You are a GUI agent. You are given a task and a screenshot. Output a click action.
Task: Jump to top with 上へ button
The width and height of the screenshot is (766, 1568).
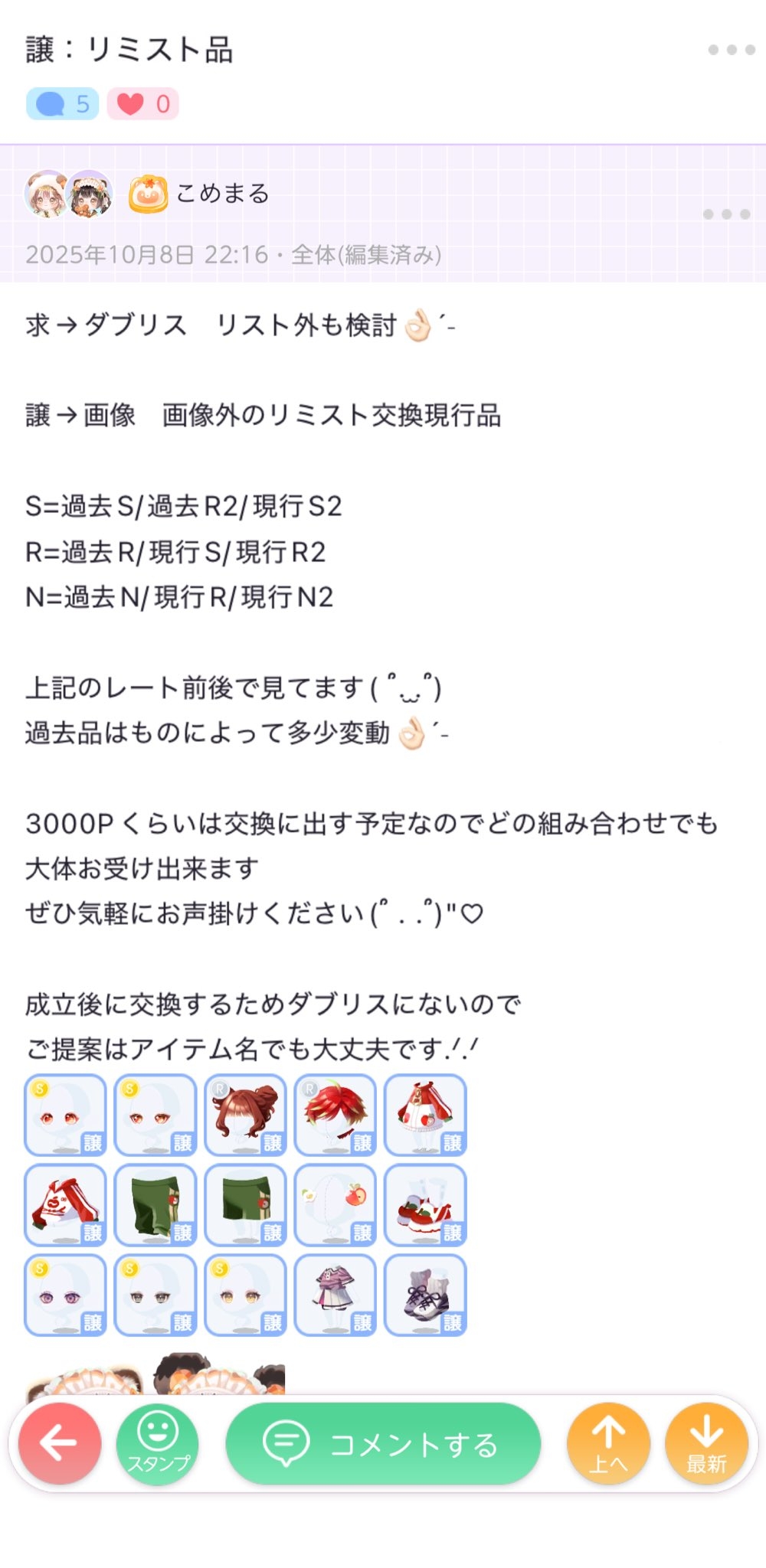(608, 1442)
